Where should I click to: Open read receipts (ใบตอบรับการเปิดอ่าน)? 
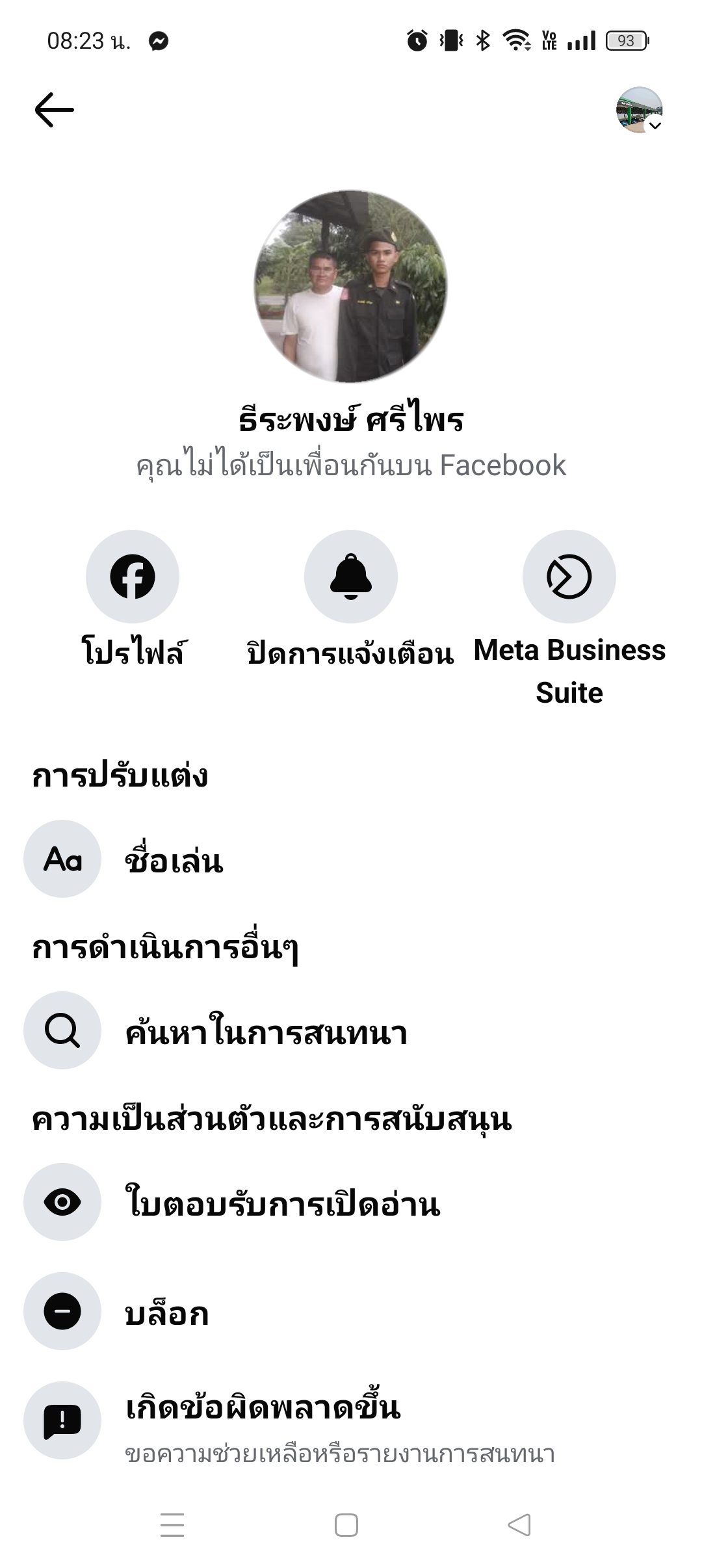(282, 1203)
